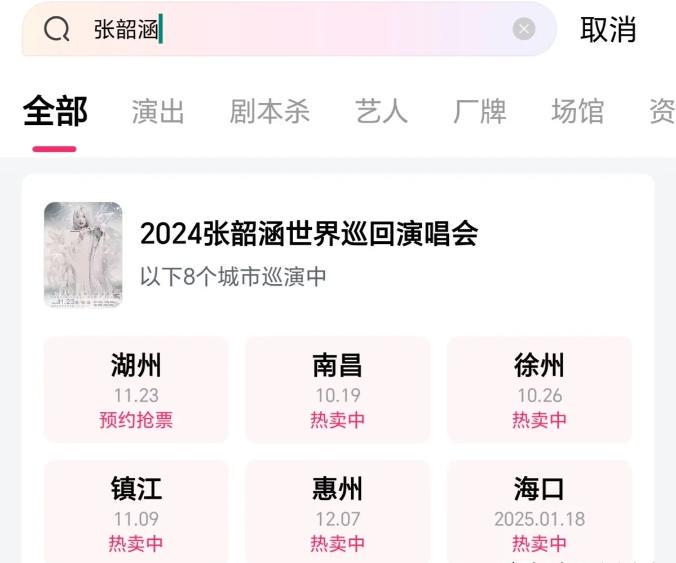This screenshot has height=563, width=676.
Task: Pick the 徐州 10.26 concert
Action: click(539, 390)
